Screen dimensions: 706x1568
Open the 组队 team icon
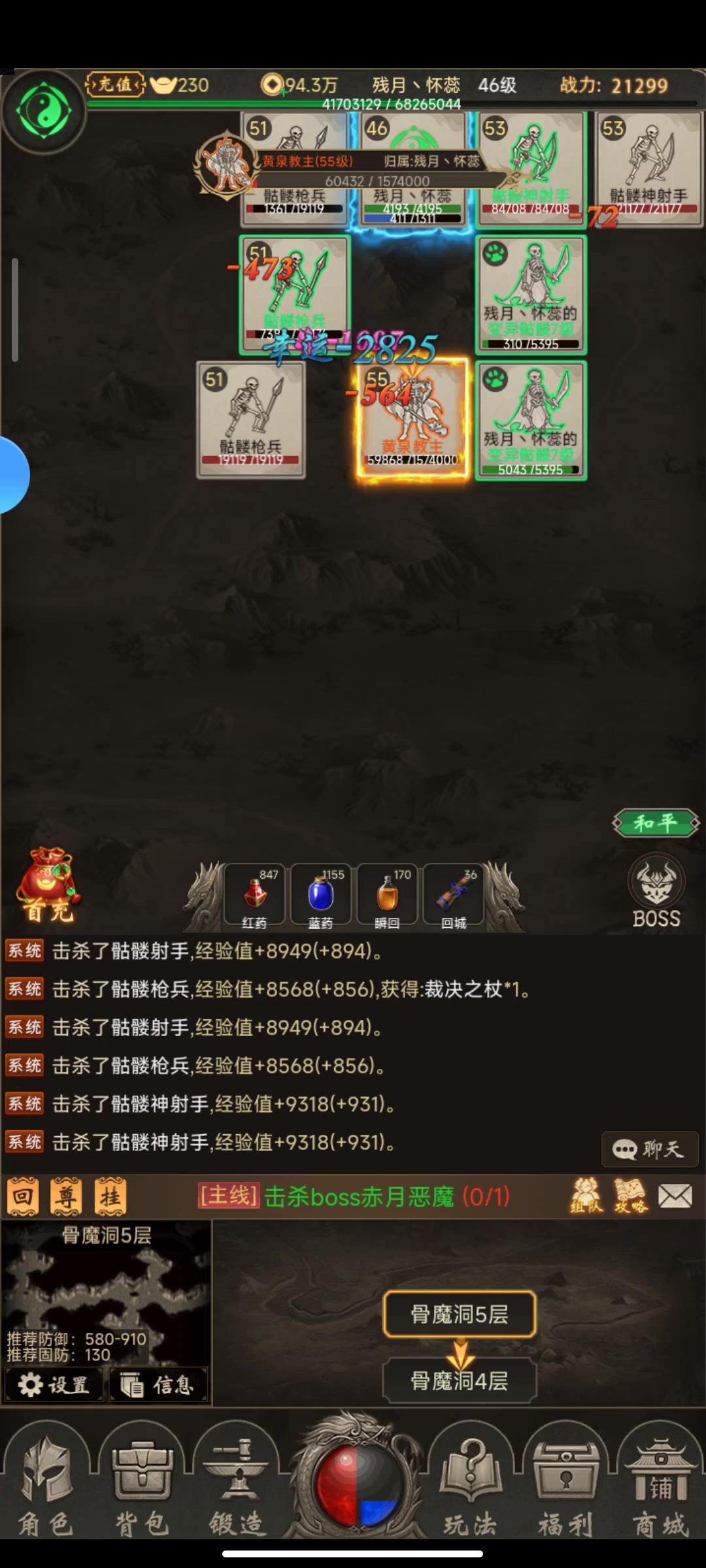586,1196
